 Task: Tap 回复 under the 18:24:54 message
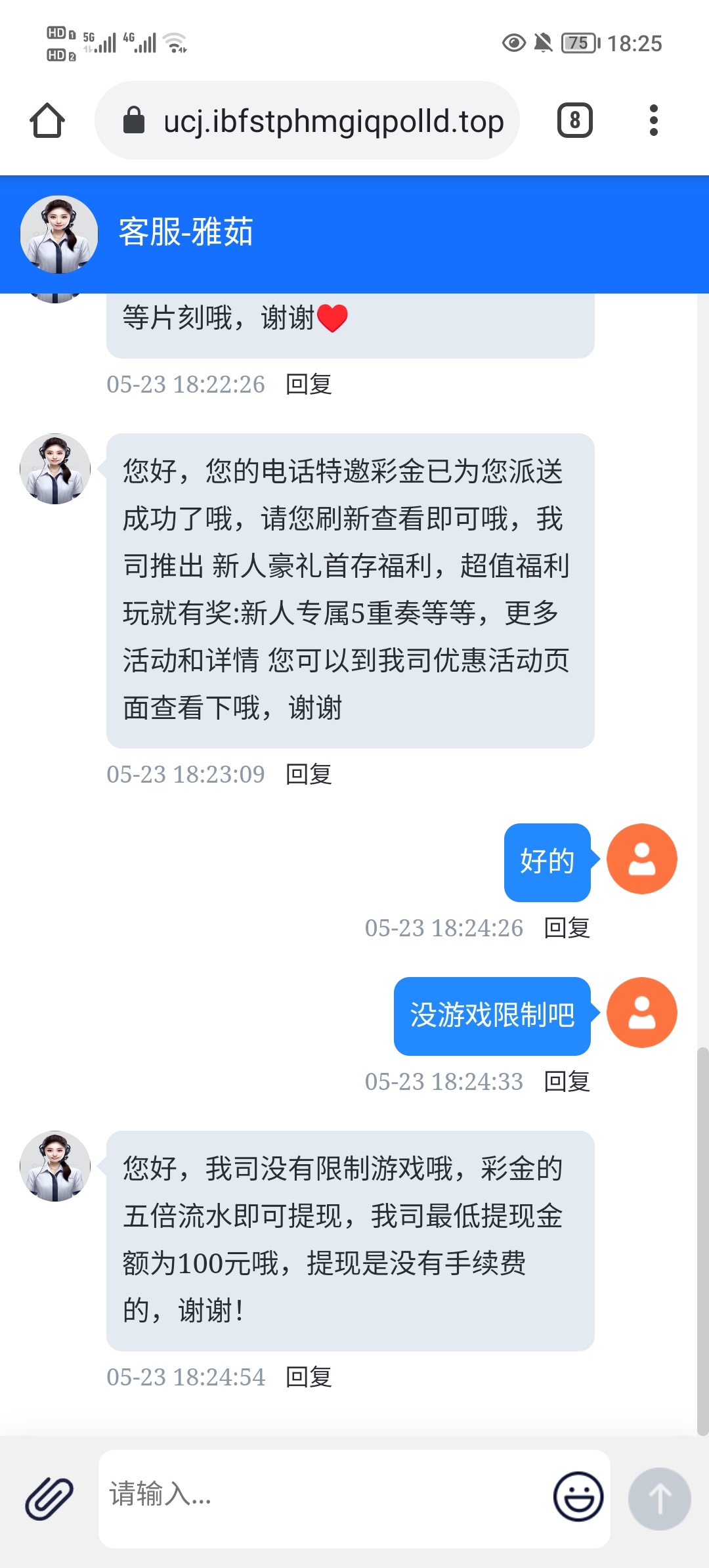point(309,1377)
